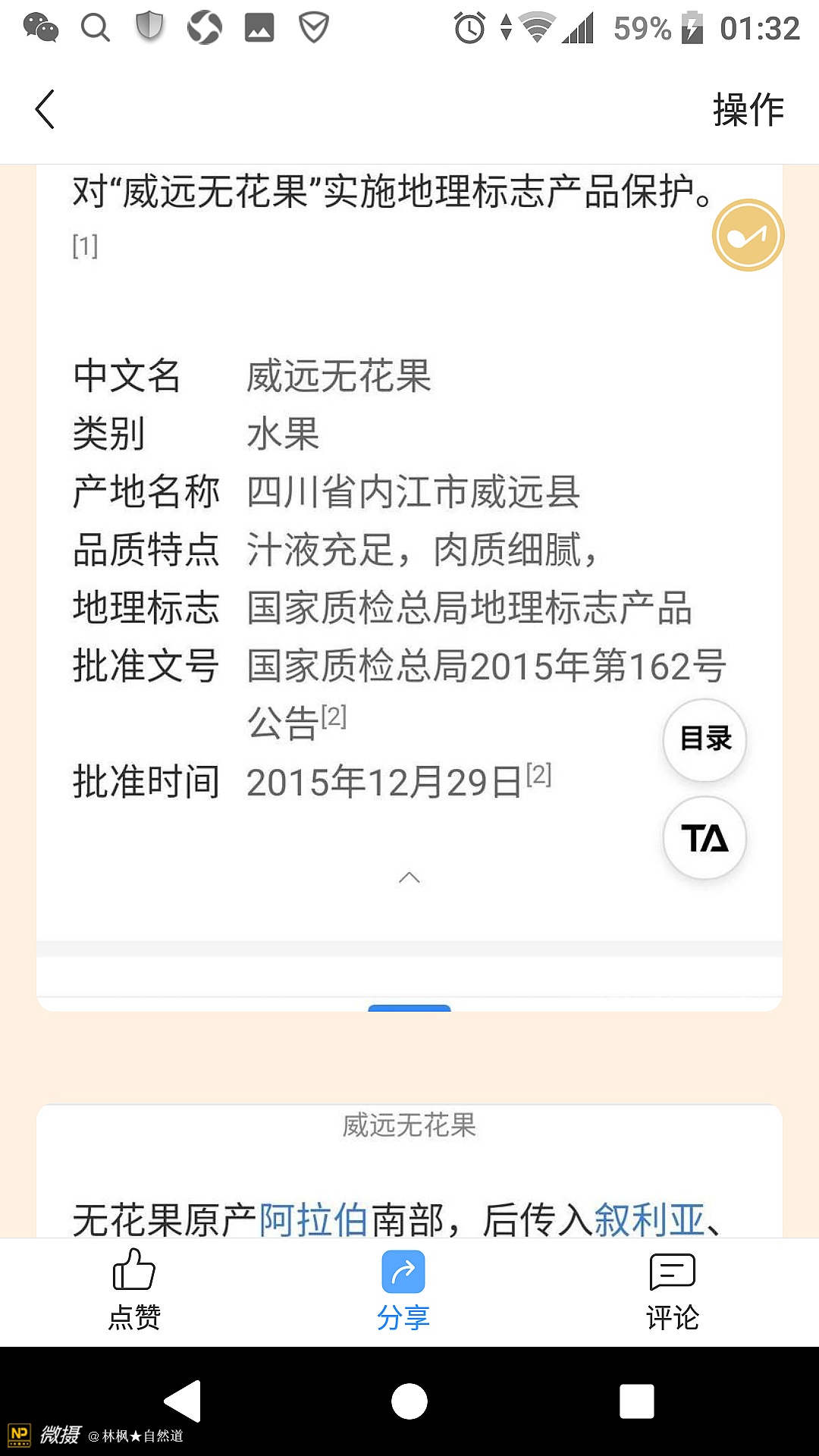
Task: Open the 目录 table of contents
Action: point(704,739)
